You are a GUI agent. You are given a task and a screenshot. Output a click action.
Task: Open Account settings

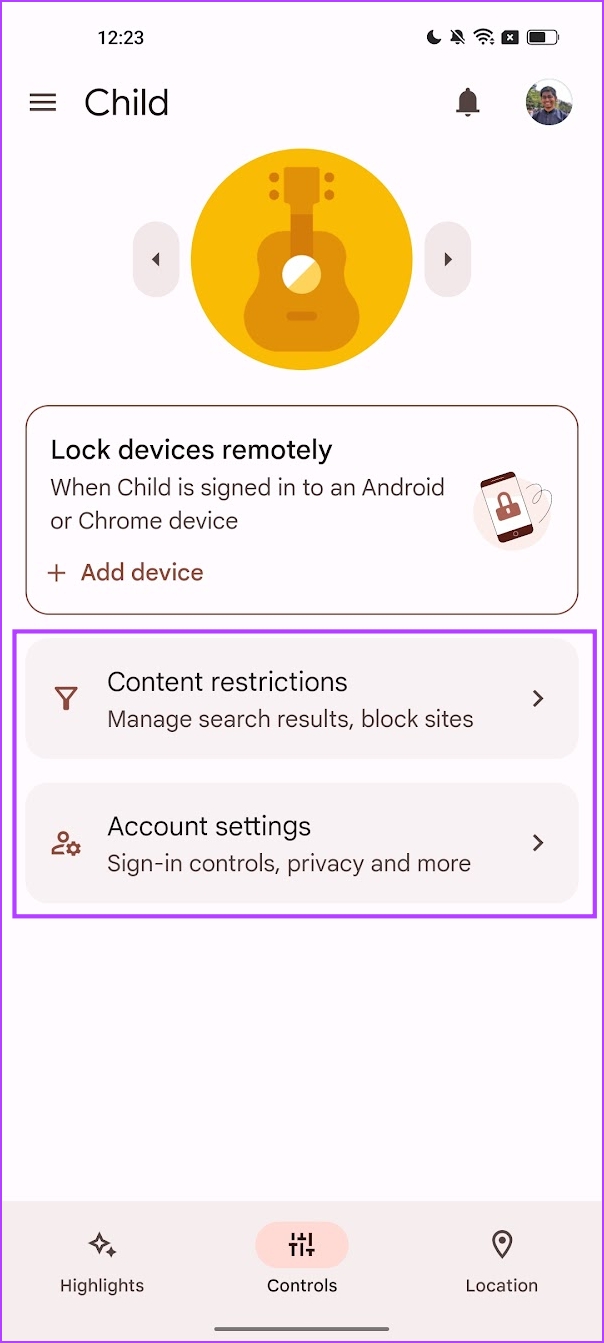302,843
